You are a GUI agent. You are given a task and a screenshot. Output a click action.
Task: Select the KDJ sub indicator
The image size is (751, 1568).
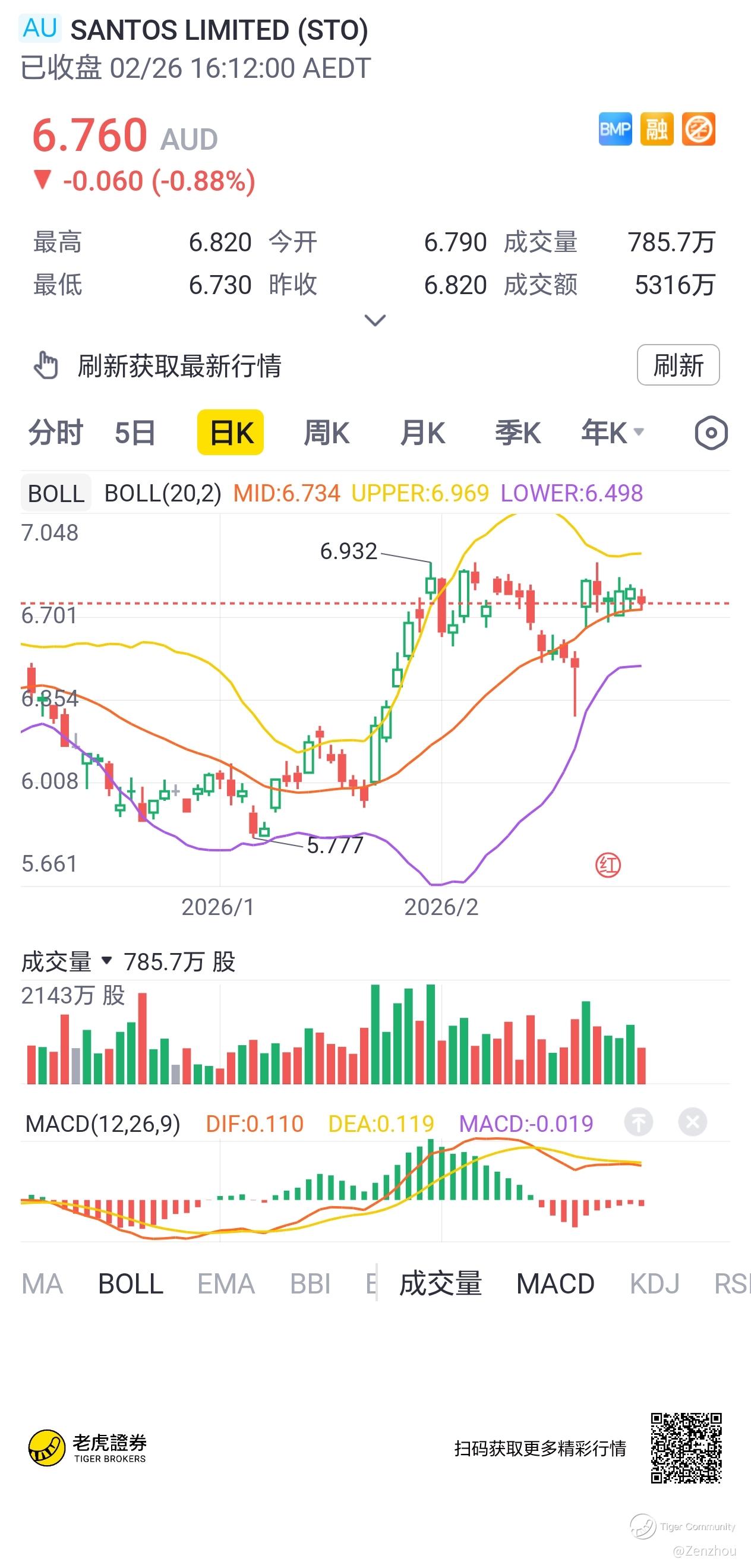click(x=654, y=1283)
